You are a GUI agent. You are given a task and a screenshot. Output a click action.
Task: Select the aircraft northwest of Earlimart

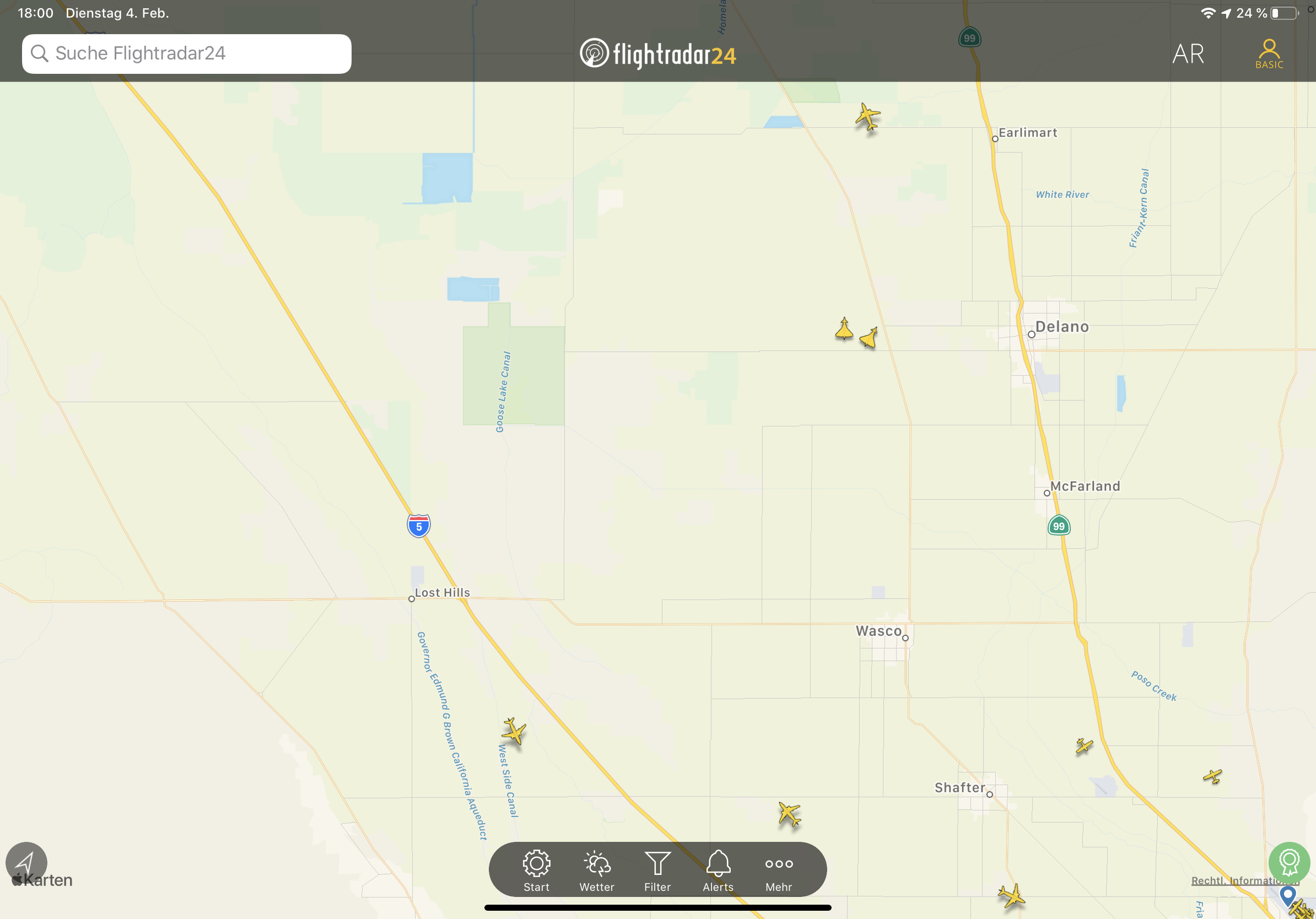point(868,117)
